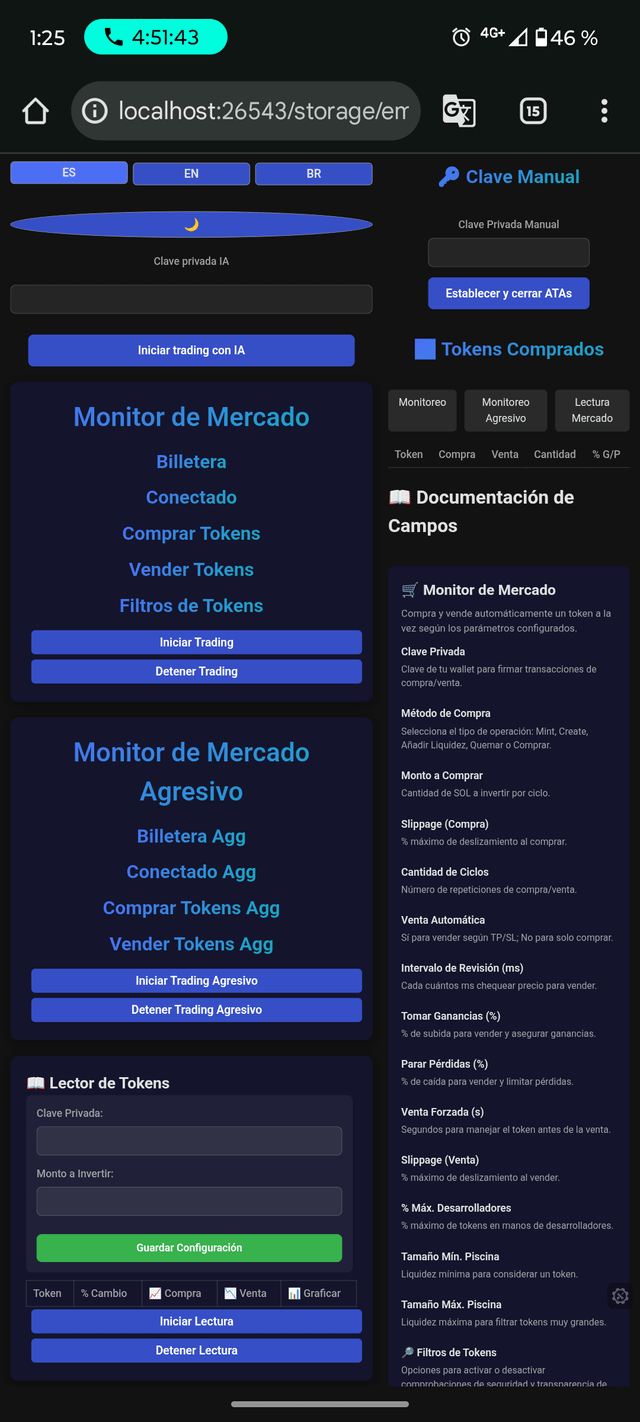Open the browser overflow menu
This screenshot has width=640, height=1422.
[x=604, y=111]
